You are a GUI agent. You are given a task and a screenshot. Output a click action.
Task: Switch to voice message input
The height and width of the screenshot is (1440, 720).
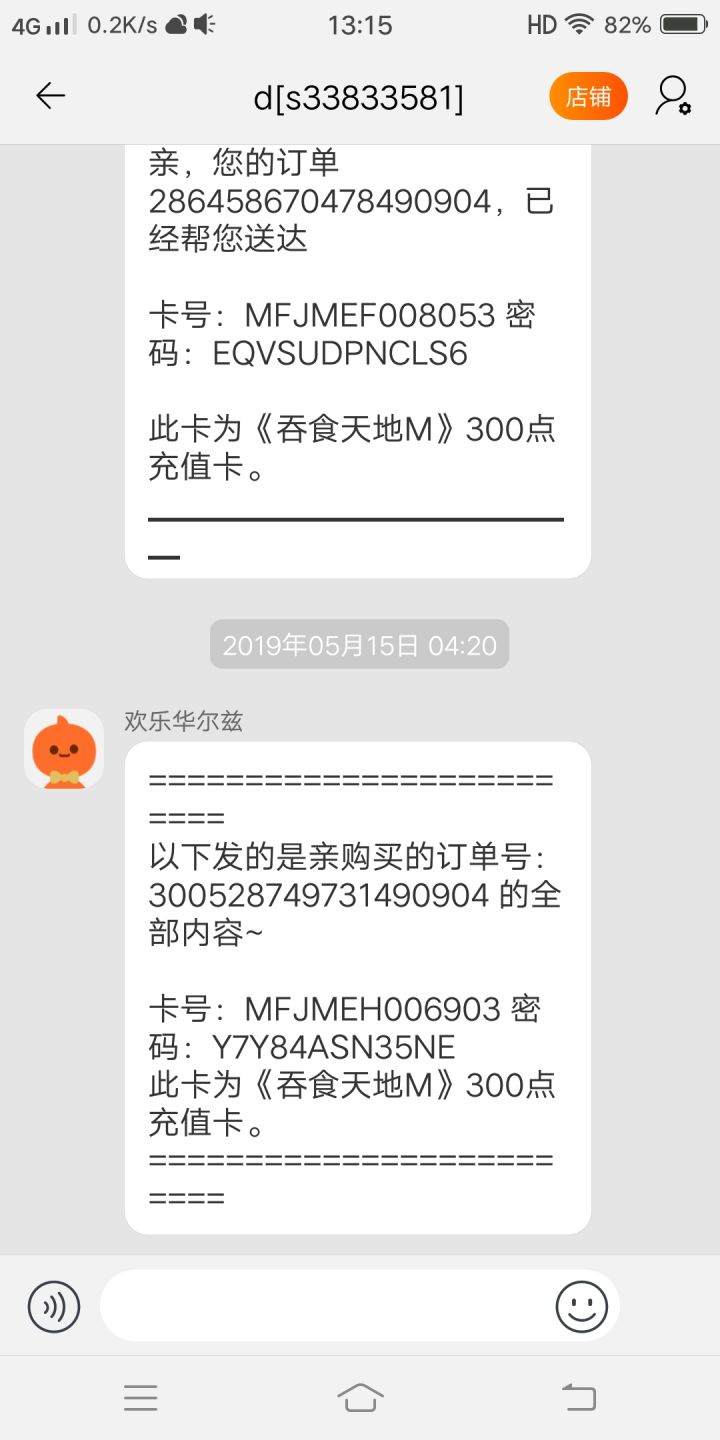tap(54, 1306)
